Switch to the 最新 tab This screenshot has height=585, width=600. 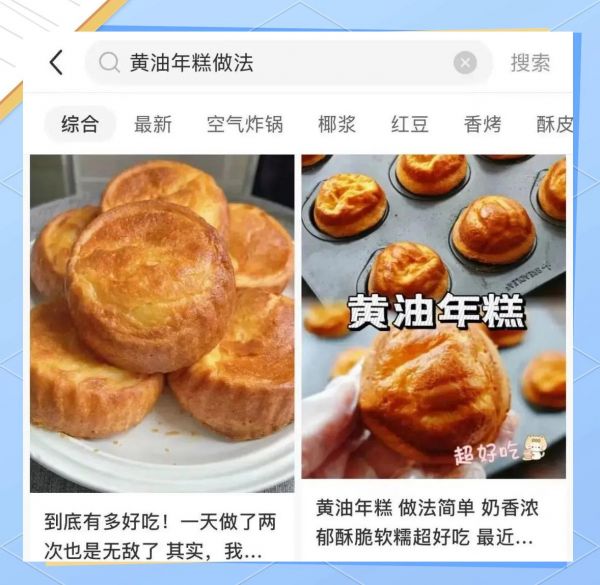coord(153,124)
